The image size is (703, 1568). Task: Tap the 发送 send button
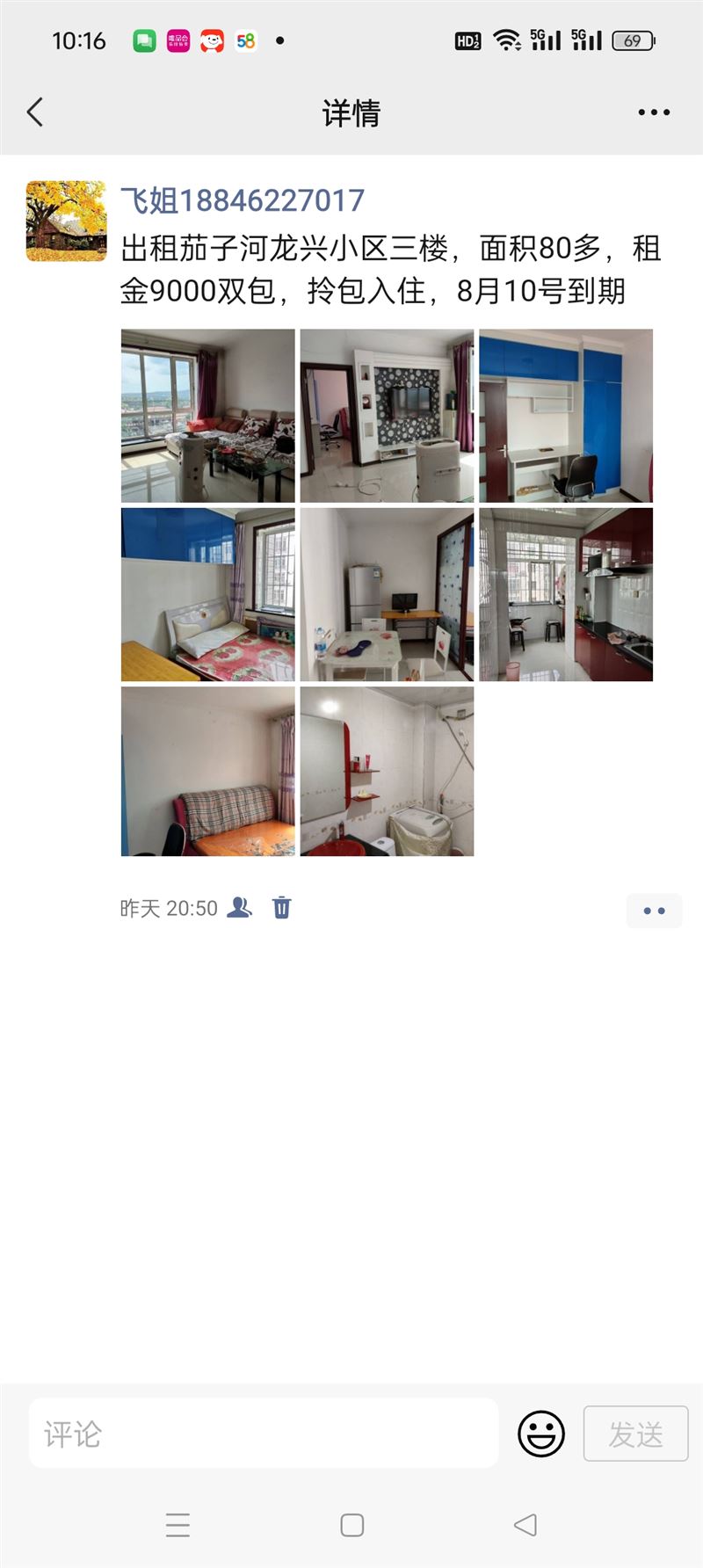[x=635, y=1434]
